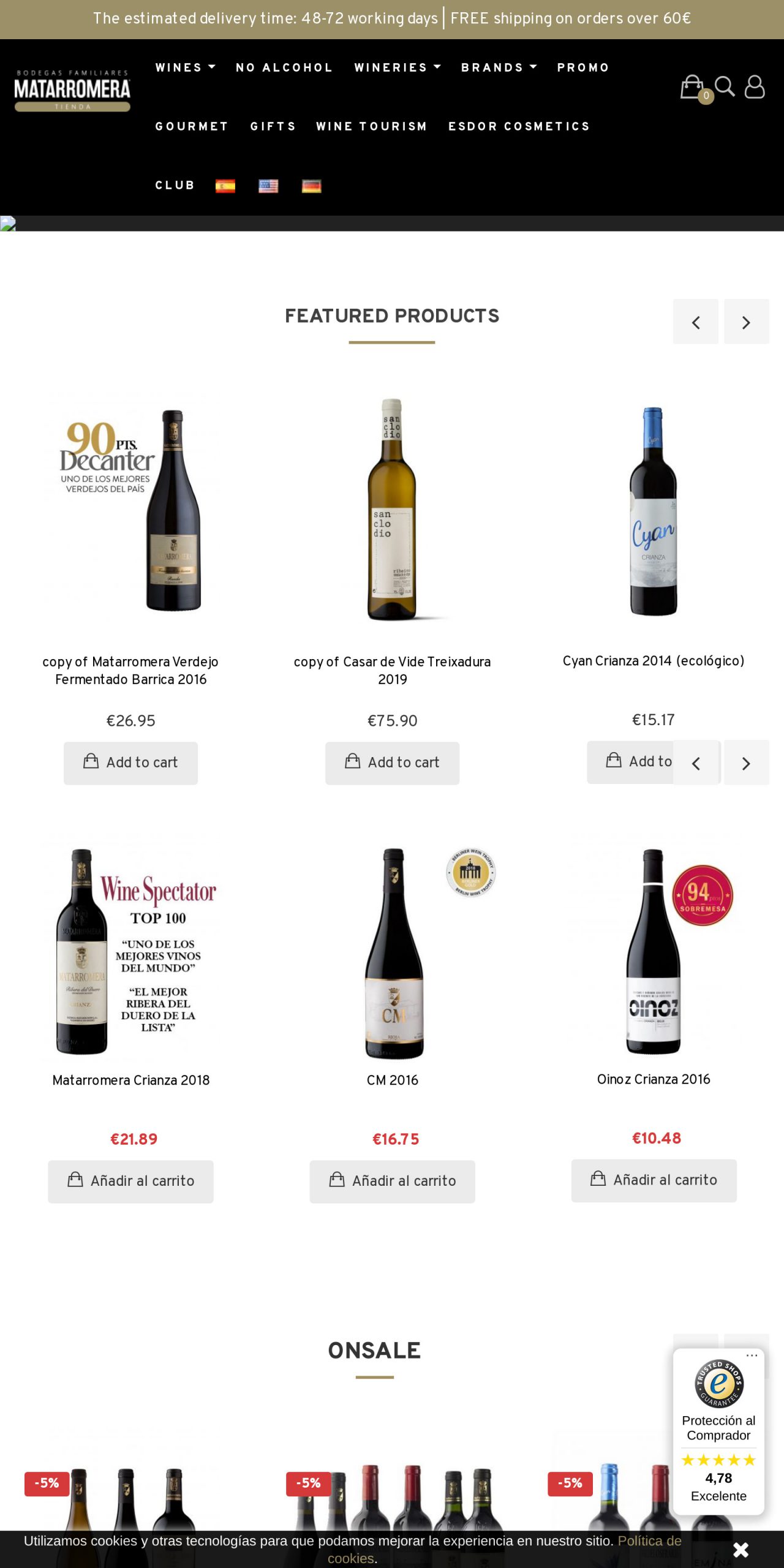The width and height of the screenshot is (784, 1568).
Task: Expand the Wines dropdown menu
Action: (x=185, y=67)
